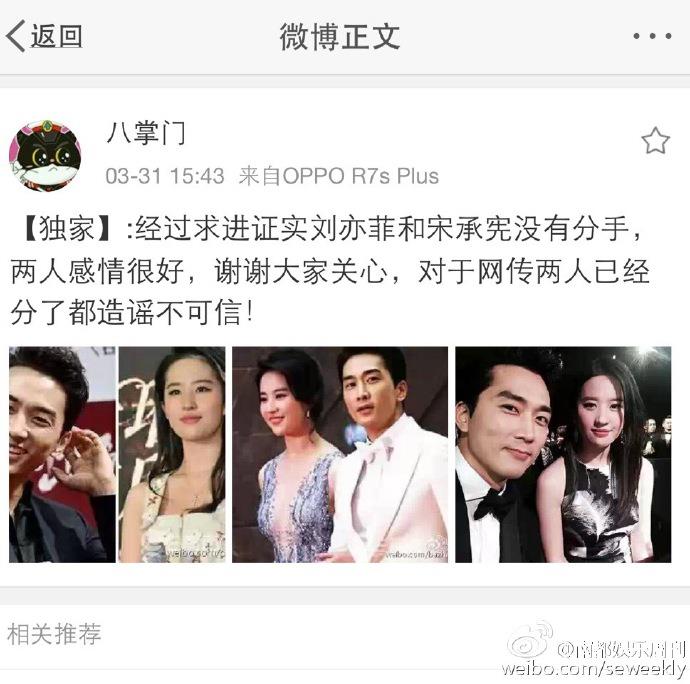Viewport: 690px width, 684px height.
Task: Favorite this post with the star icon
Action: (655, 141)
